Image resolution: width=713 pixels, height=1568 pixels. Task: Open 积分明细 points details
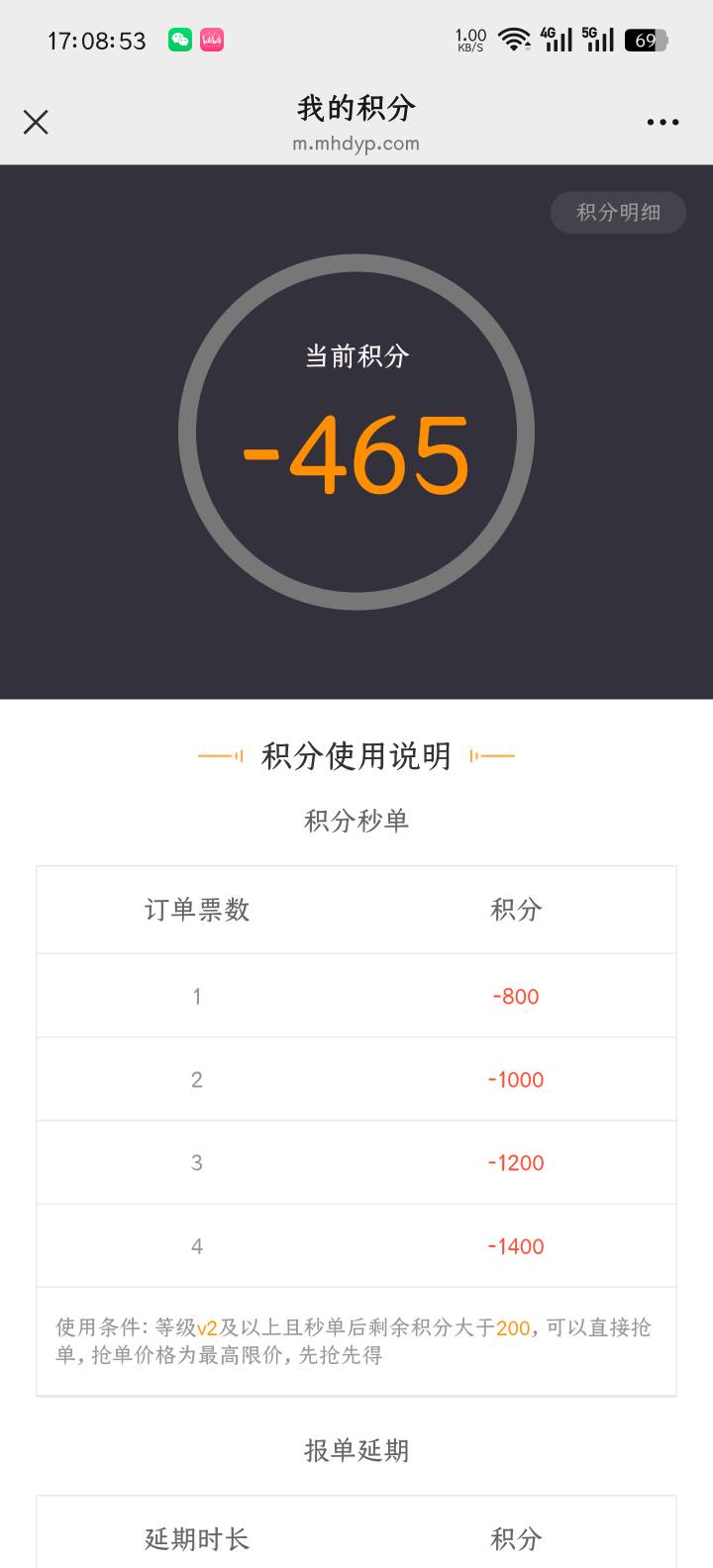pyautogui.click(x=618, y=212)
